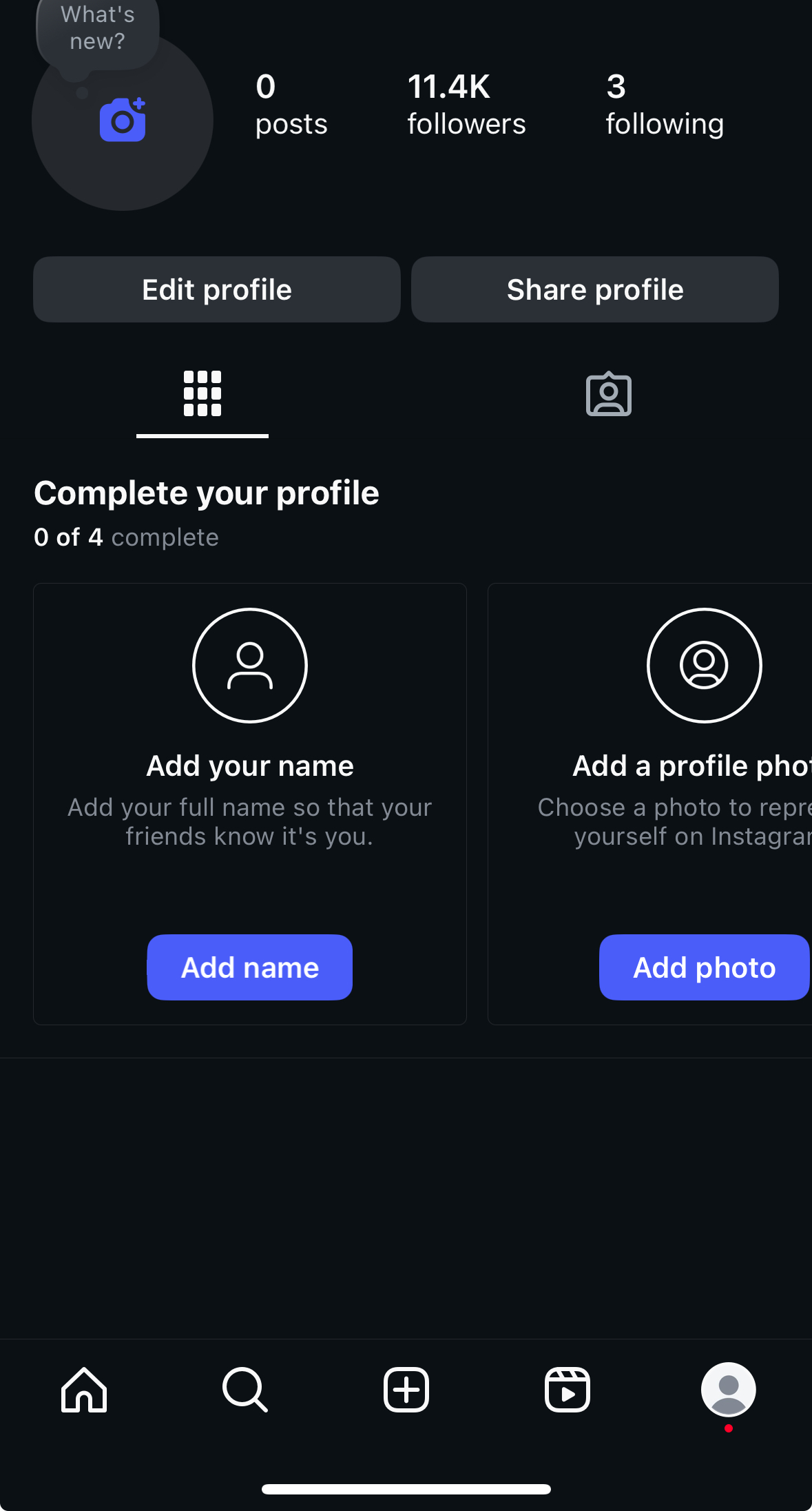Viewport: 812px width, 1511px height.
Task: Create a new post with plus icon
Action: pos(406,1390)
